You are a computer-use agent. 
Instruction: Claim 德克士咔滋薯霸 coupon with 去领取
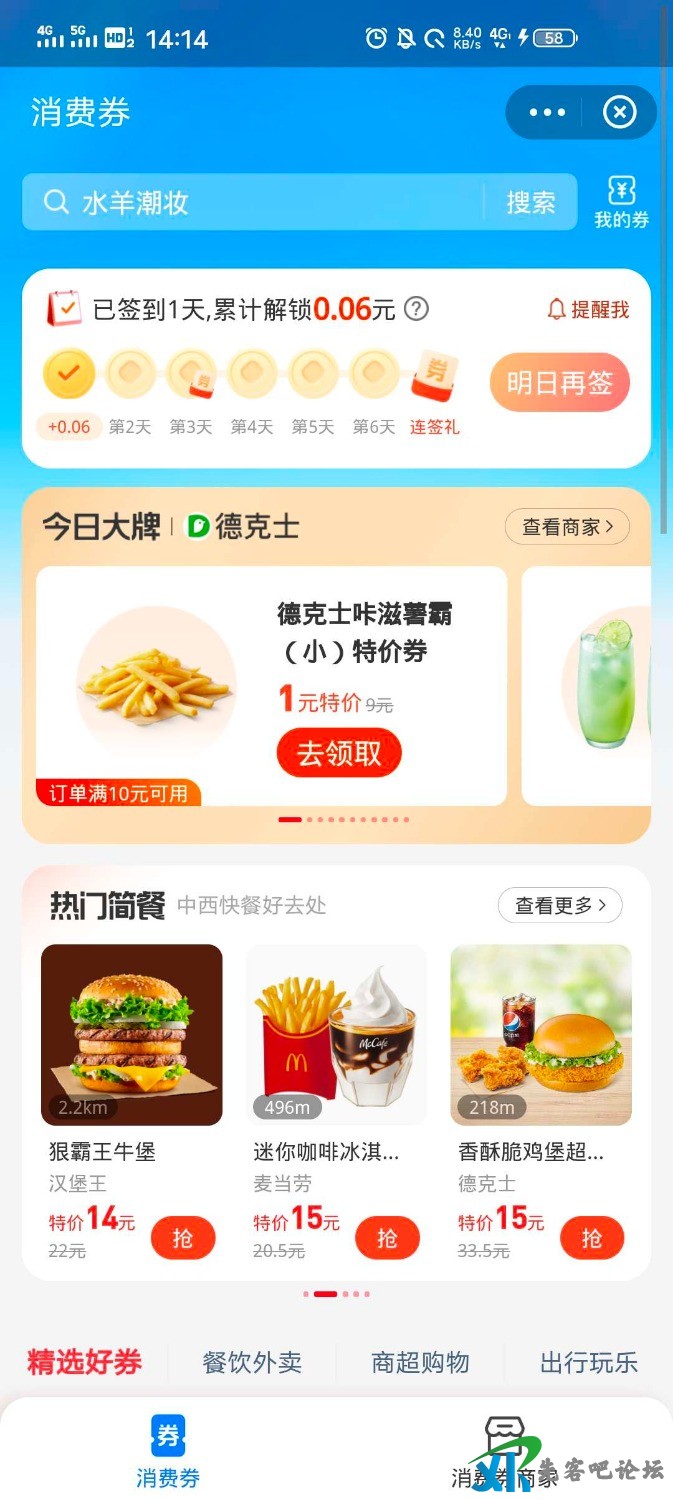pos(339,753)
